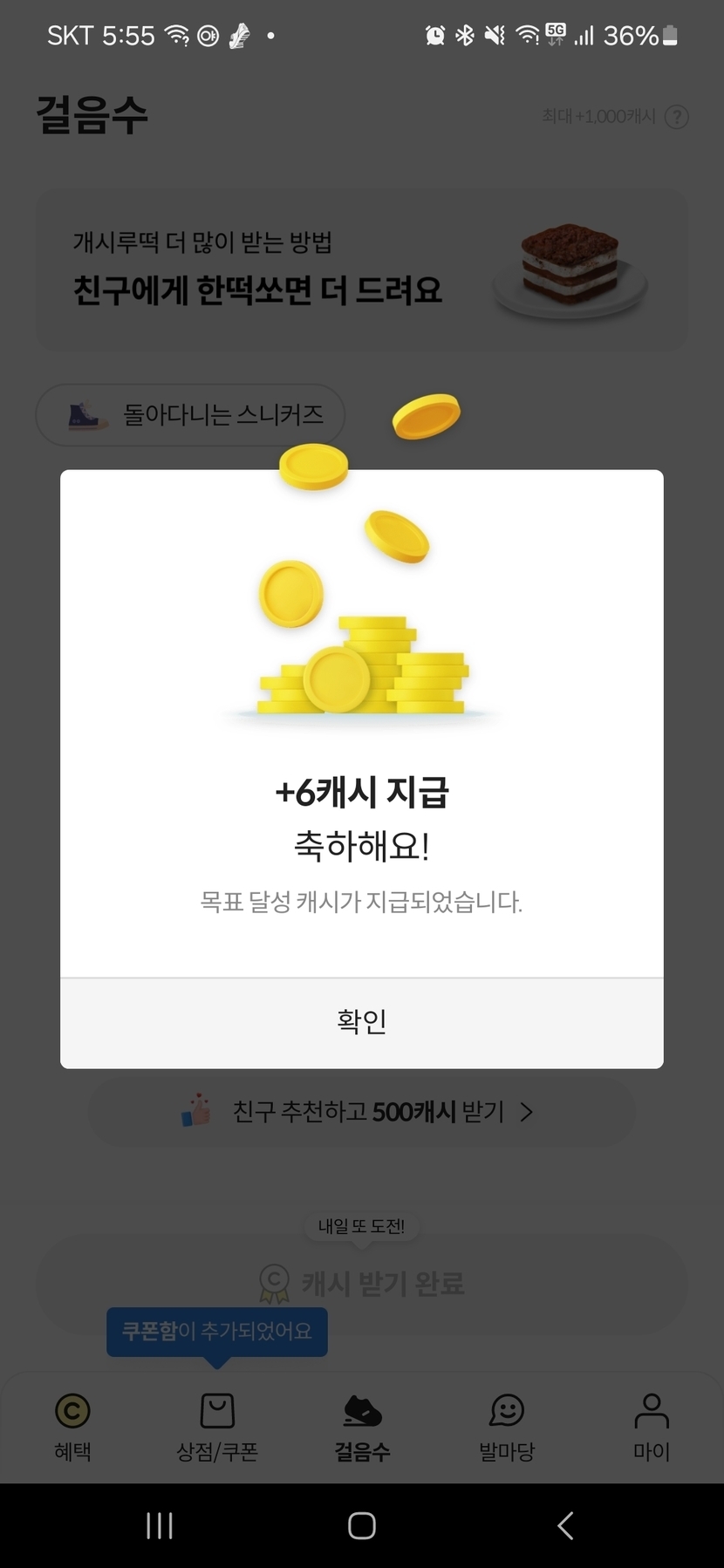
Task: Confirm the +6캐시 reward with 확인
Action: point(361,1022)
